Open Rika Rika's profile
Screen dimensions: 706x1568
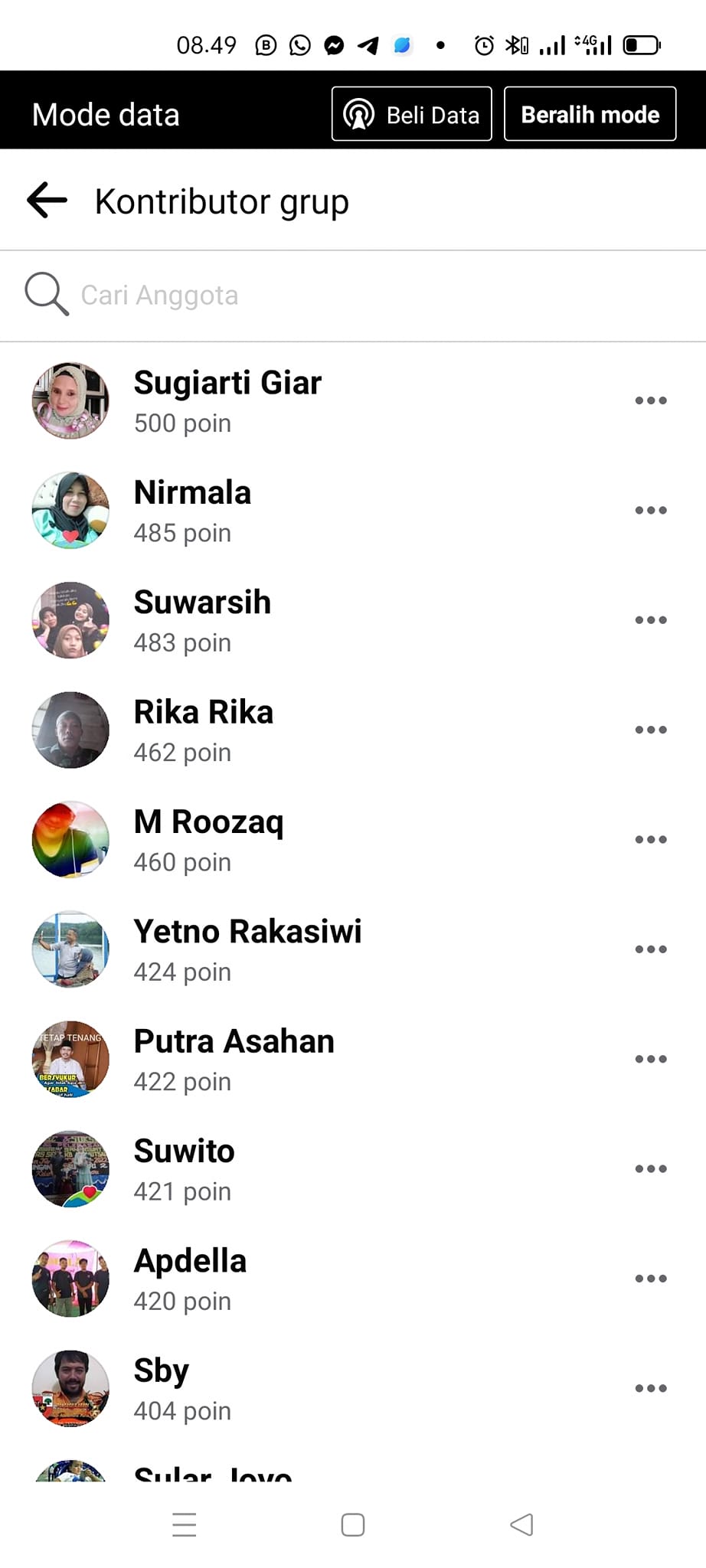click(x=203, y=712)
